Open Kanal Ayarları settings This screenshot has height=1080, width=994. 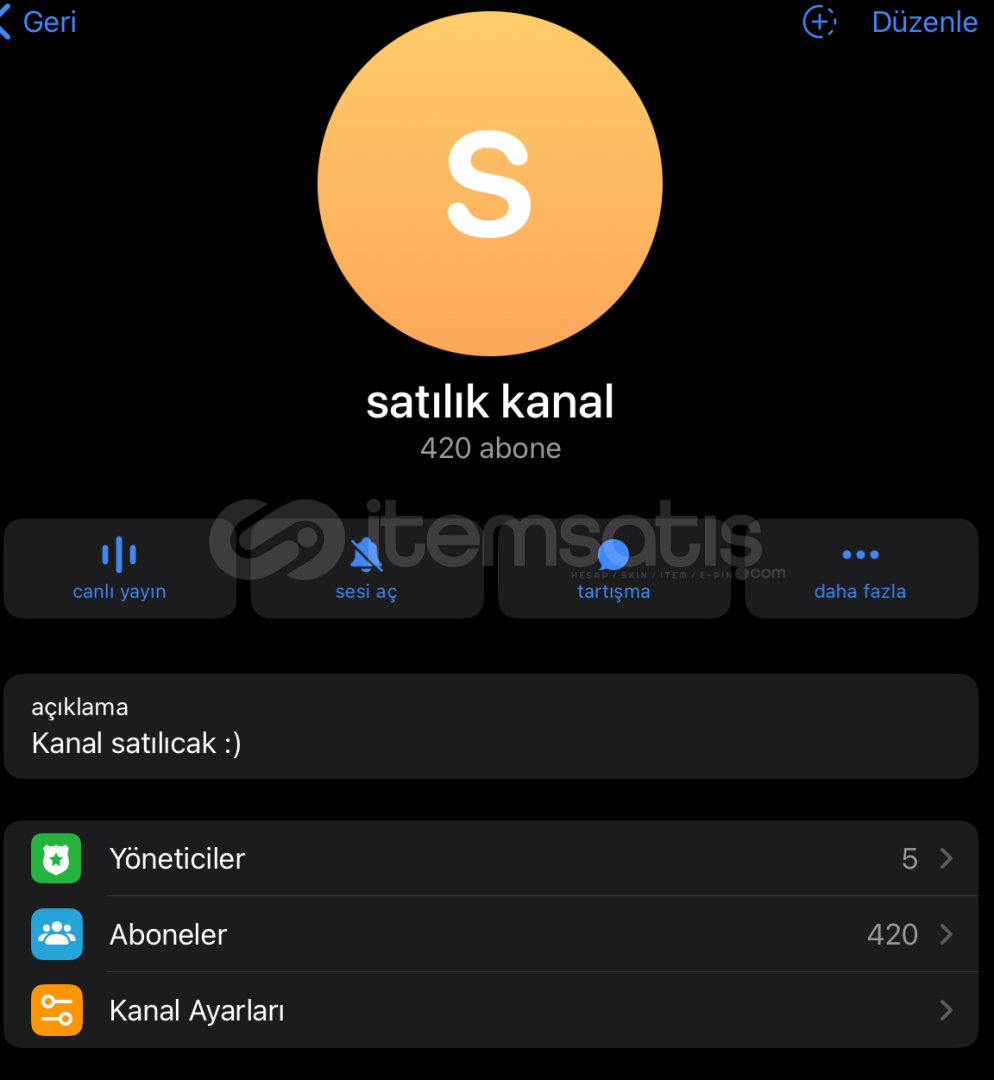490,1010
